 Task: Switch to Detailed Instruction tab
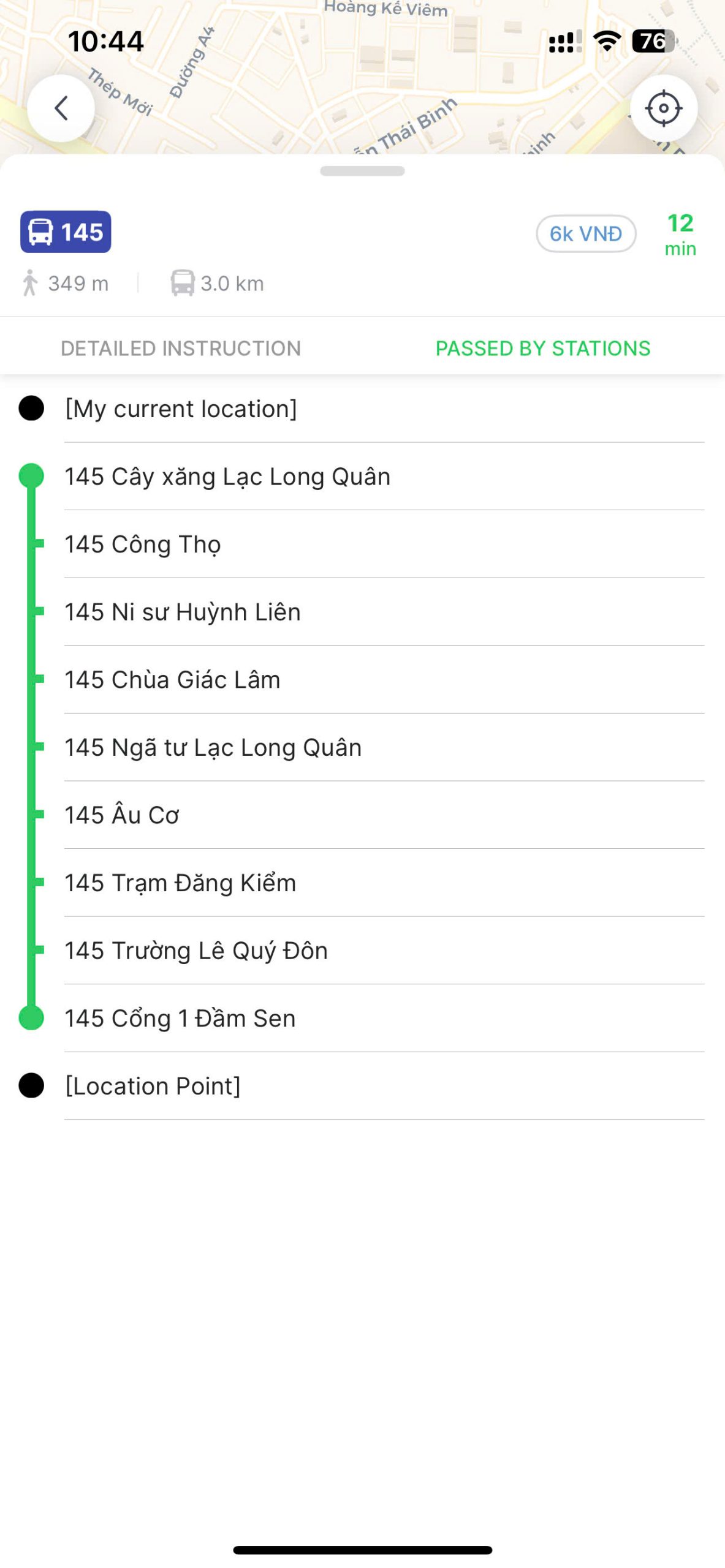point(181,348)
